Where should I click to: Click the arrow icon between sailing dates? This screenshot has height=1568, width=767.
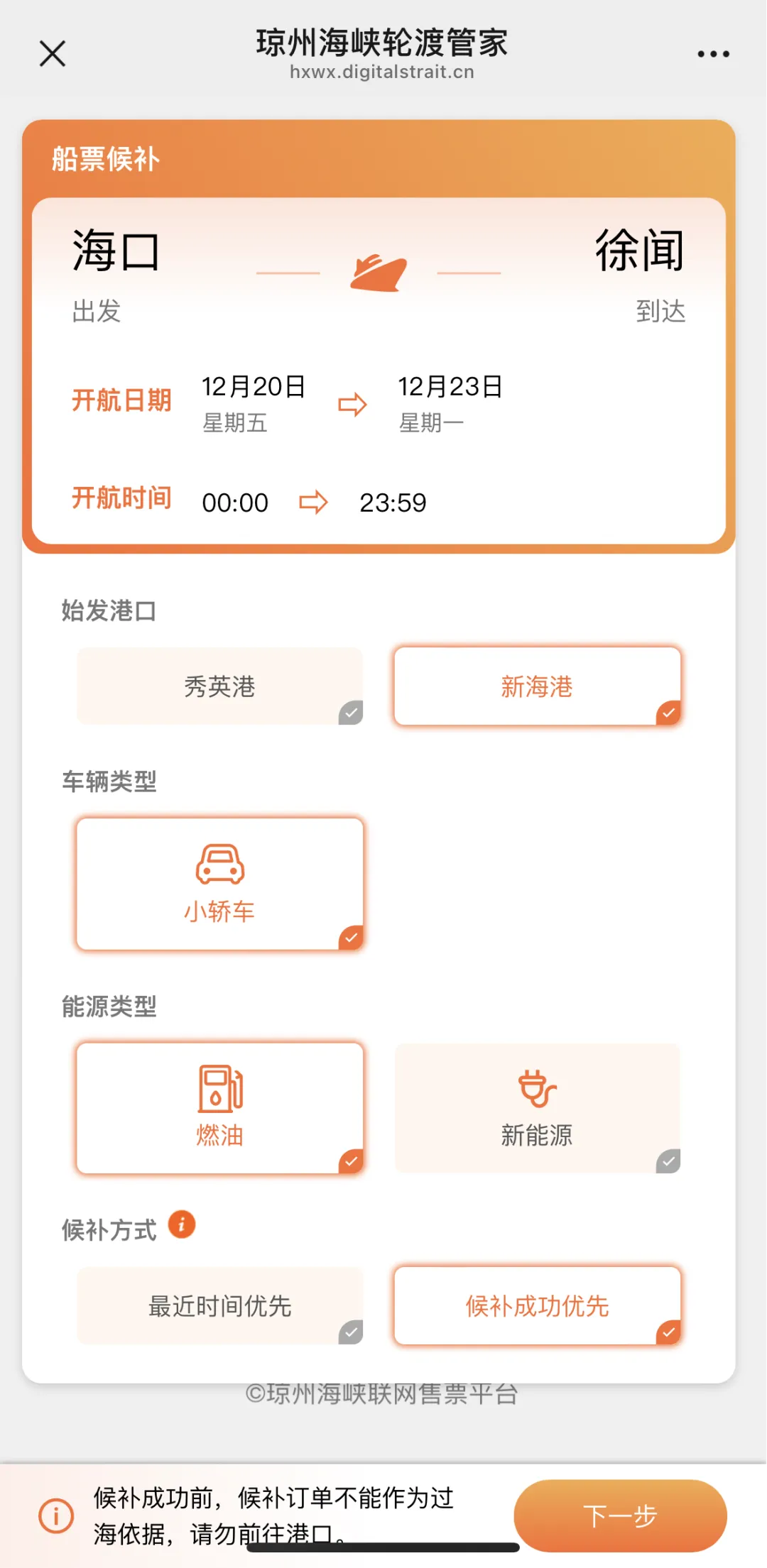(352, 403)
